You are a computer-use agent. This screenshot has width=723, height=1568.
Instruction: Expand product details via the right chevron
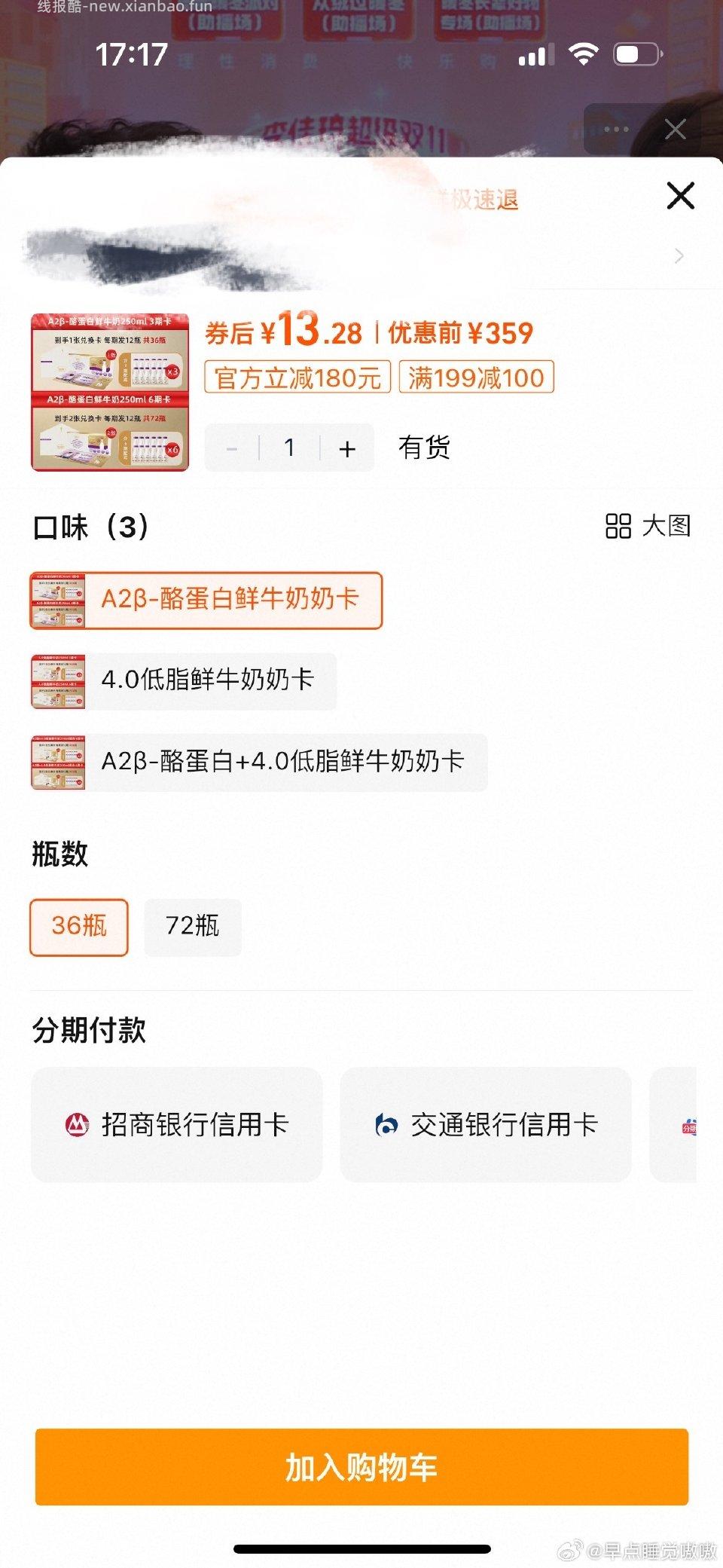678,256
